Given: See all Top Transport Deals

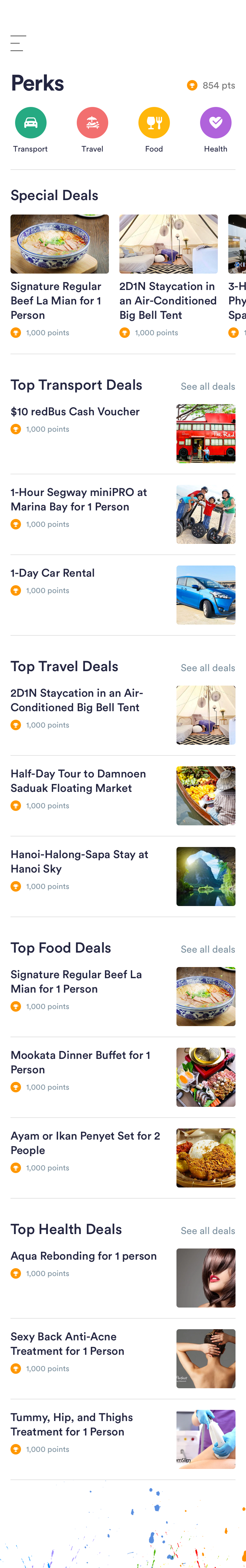Looking at the screenshot, I should click(x=208, y=386).
